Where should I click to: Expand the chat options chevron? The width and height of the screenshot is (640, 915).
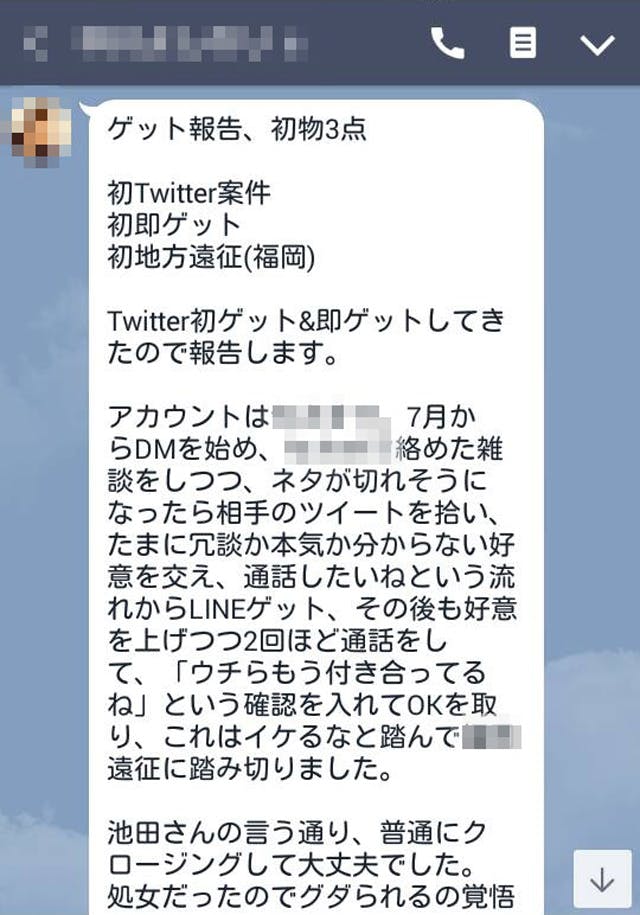(x=597, y=44)
